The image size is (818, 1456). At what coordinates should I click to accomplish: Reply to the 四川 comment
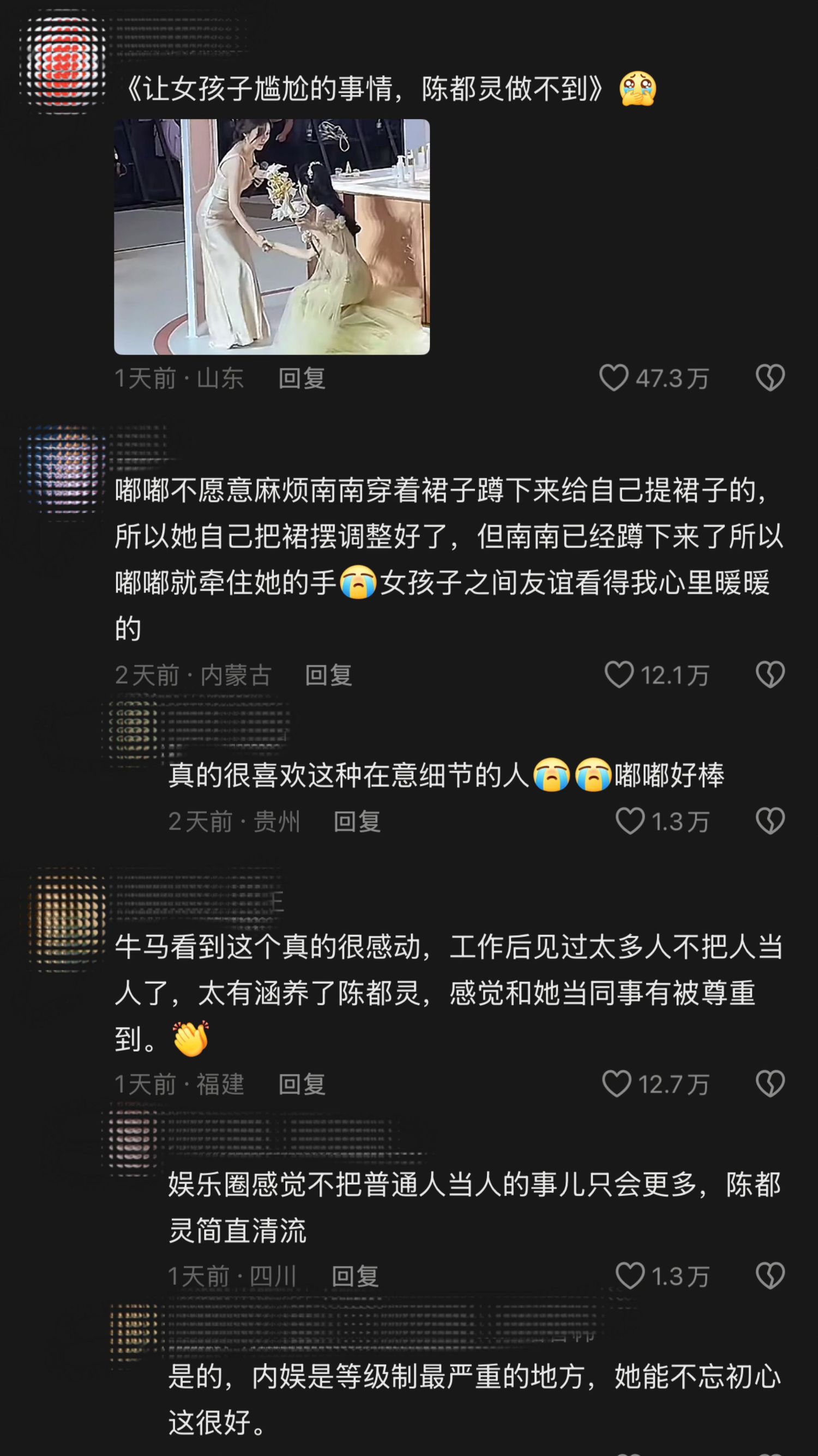point(355,1276)
